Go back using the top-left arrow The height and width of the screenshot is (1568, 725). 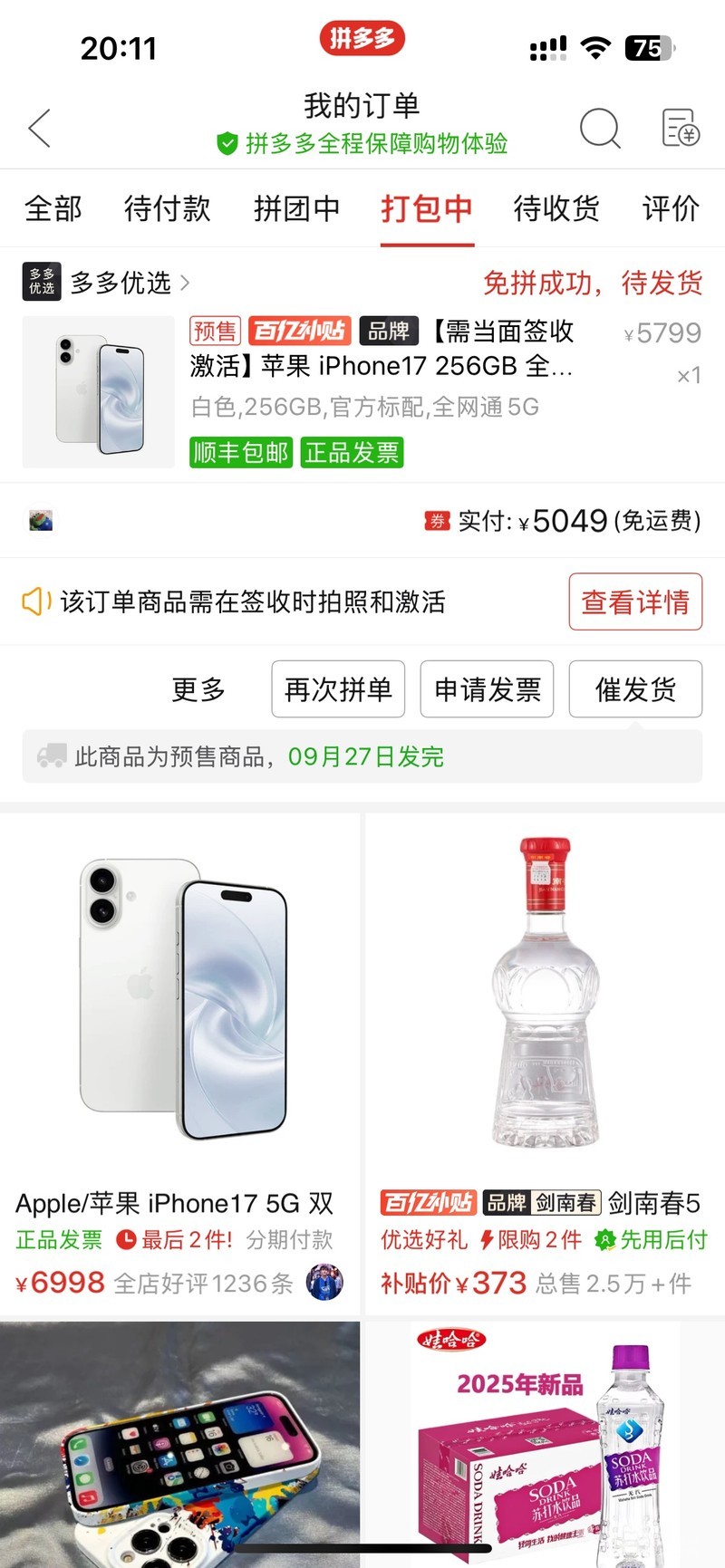pyautogui.click(x=40, y=129)
